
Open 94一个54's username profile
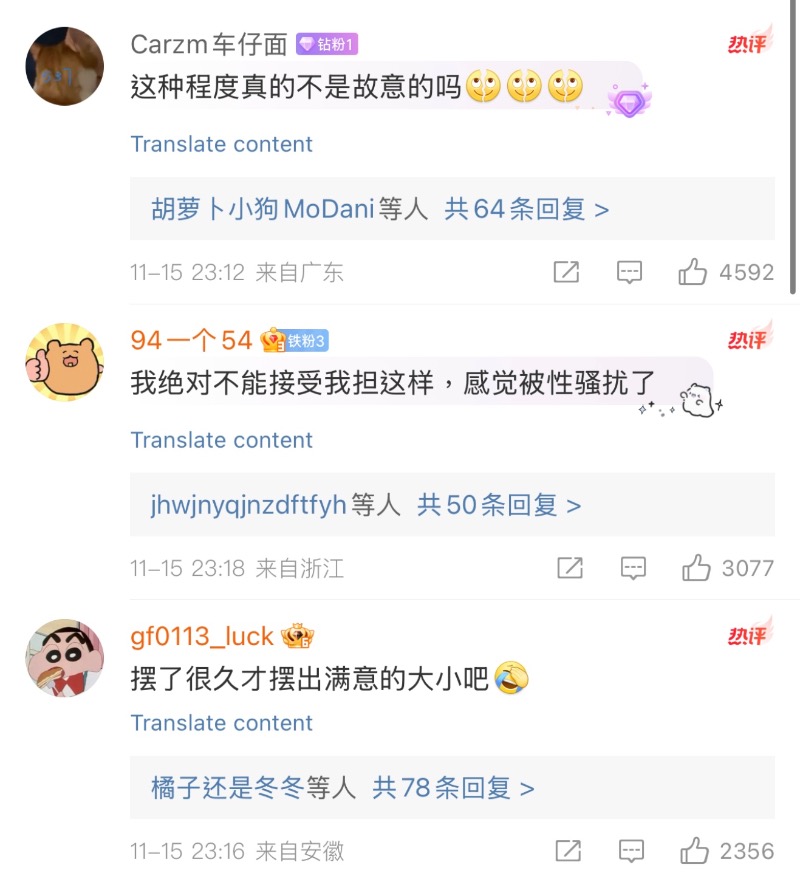click(x=191, y=340)
